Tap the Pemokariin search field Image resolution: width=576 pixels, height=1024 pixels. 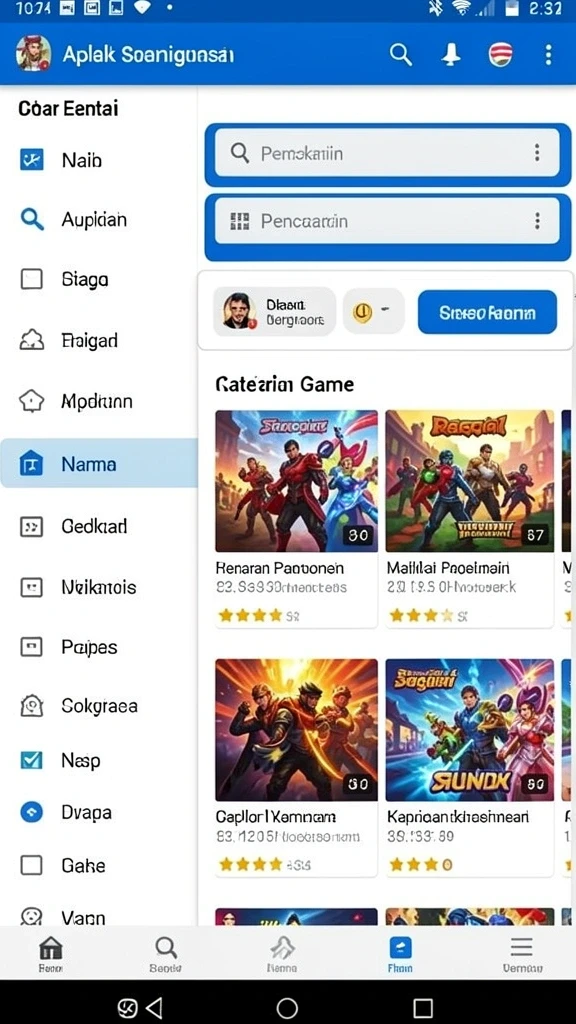click(387, 153)
